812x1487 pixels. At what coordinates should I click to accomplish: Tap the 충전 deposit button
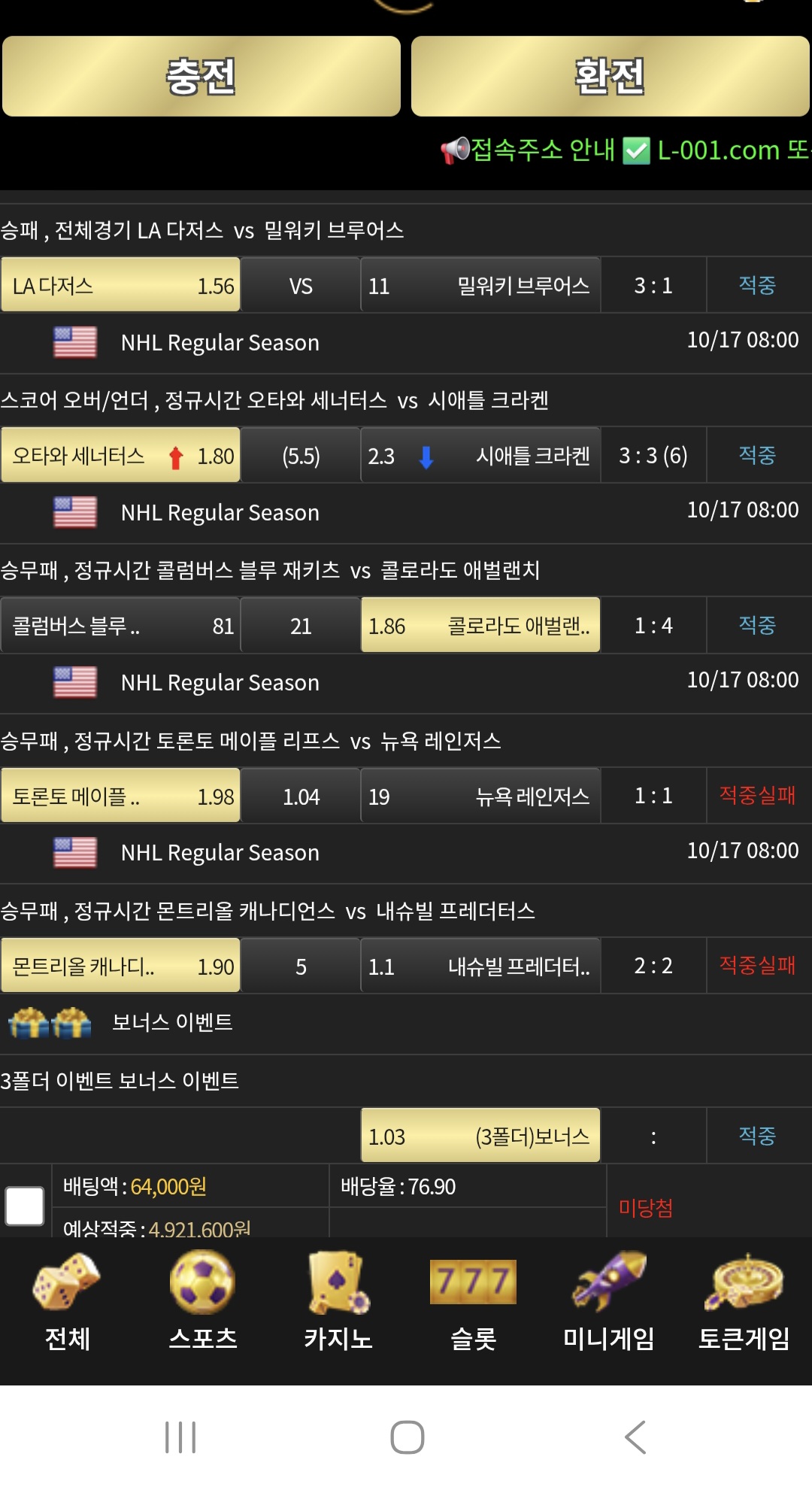pyautogui.click(x=201, y=77)
